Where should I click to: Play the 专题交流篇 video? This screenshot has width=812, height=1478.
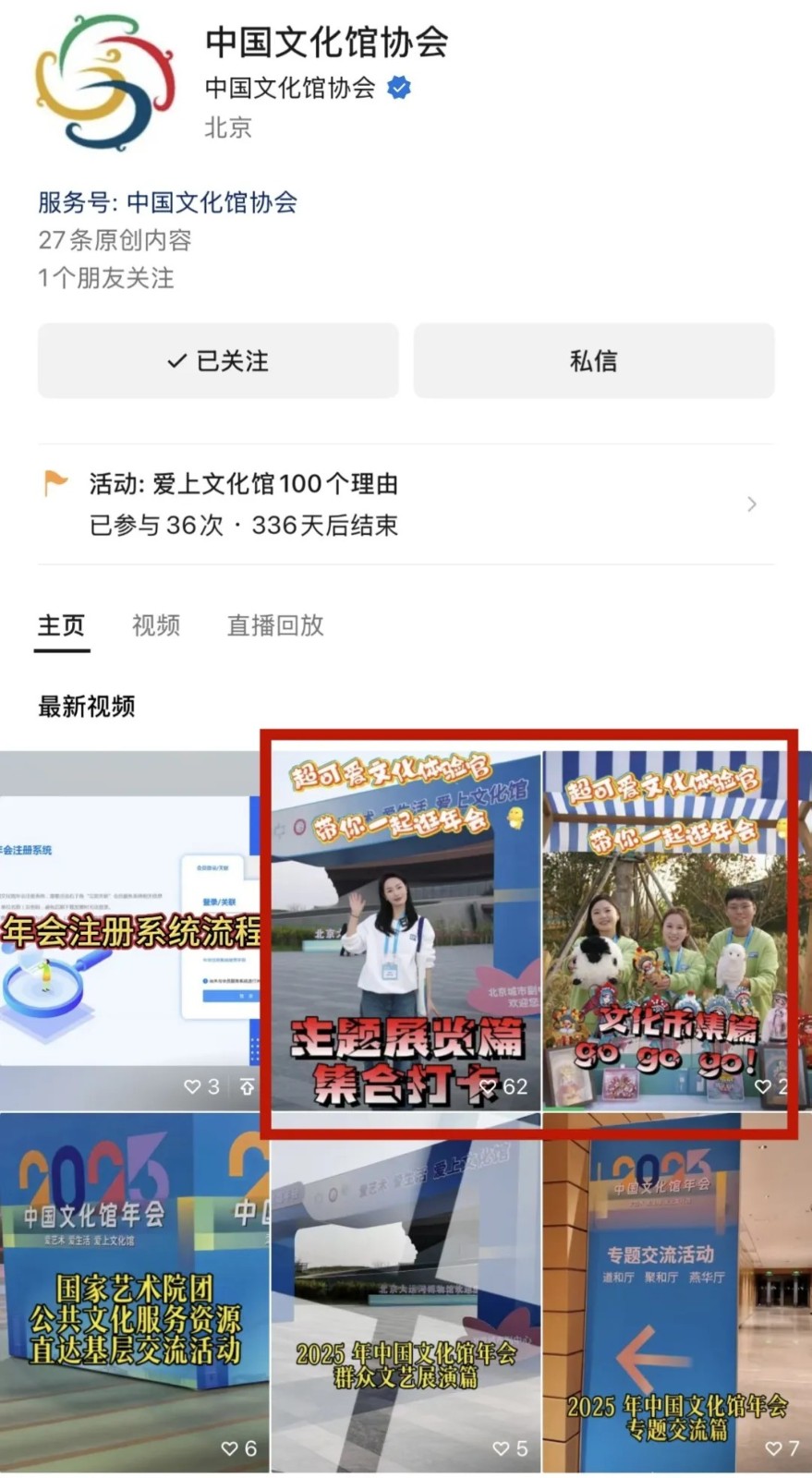pyautogui.click(x=676, y=1293)
